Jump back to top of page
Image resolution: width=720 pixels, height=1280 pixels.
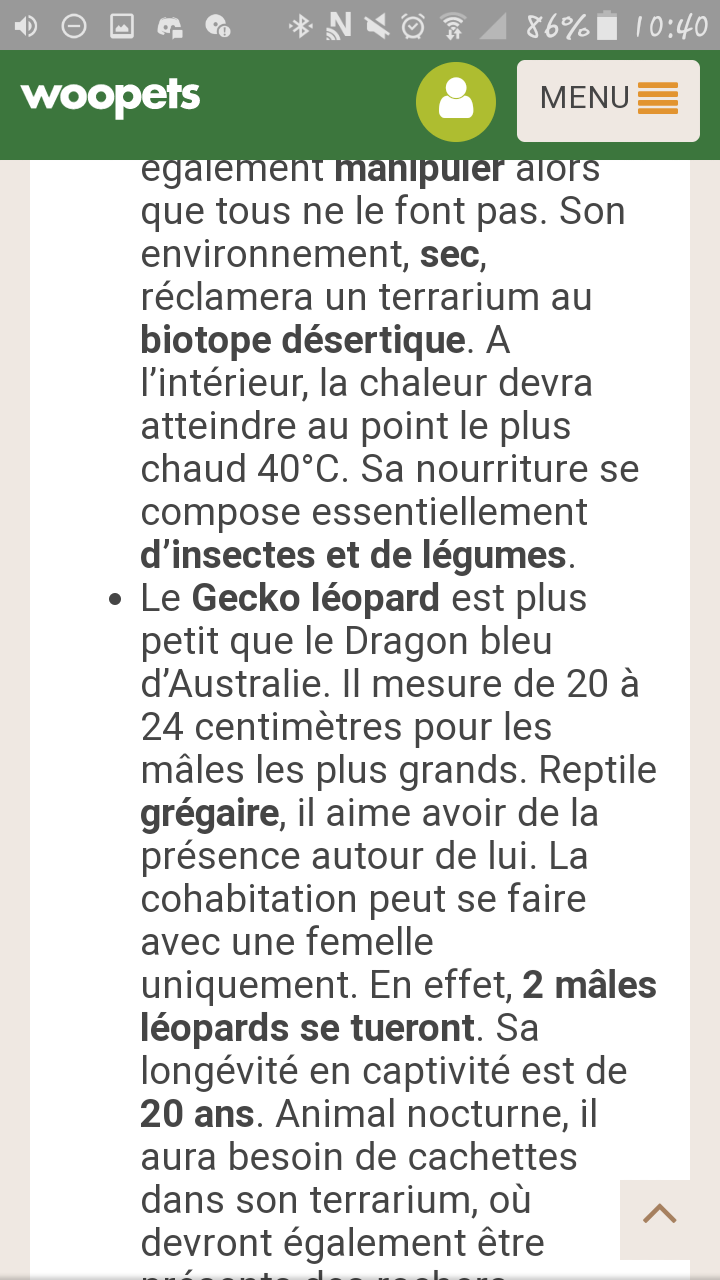pos(660,1216)
